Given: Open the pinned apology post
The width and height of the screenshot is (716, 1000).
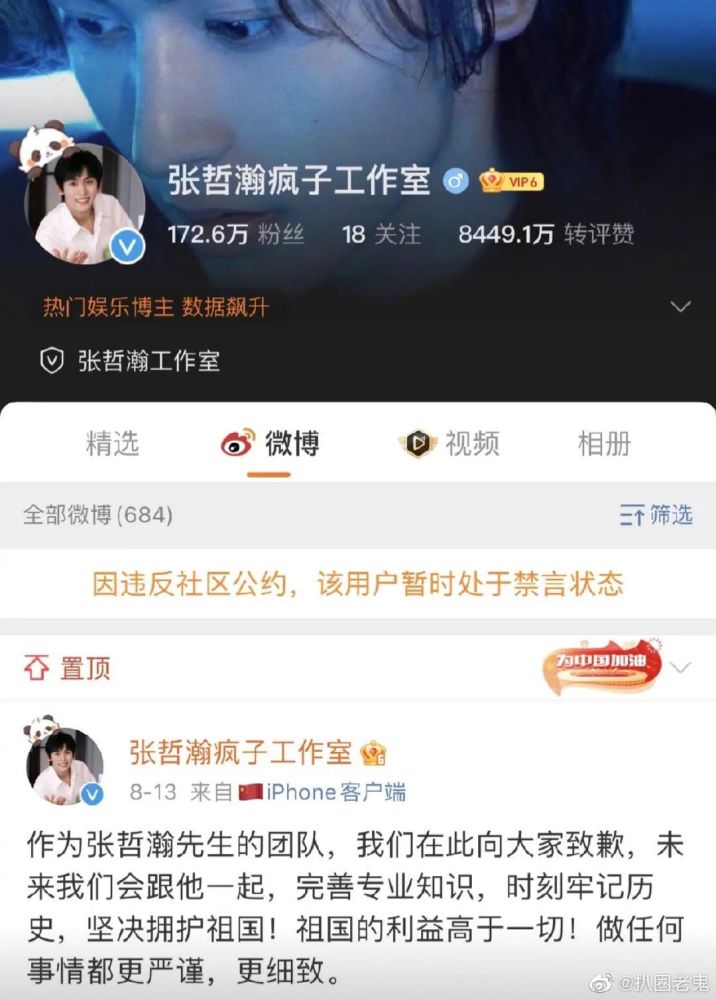Looking at the screenshot, I should click(x=356, y=908).
